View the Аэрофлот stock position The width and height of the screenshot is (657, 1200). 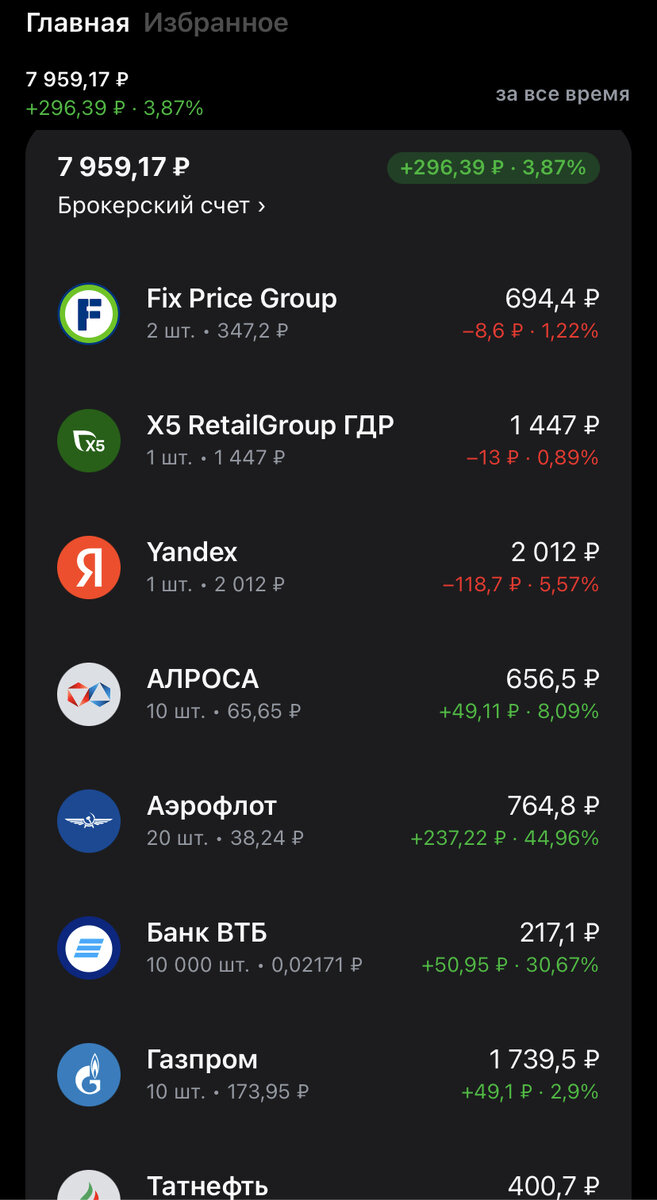(328, 821)
